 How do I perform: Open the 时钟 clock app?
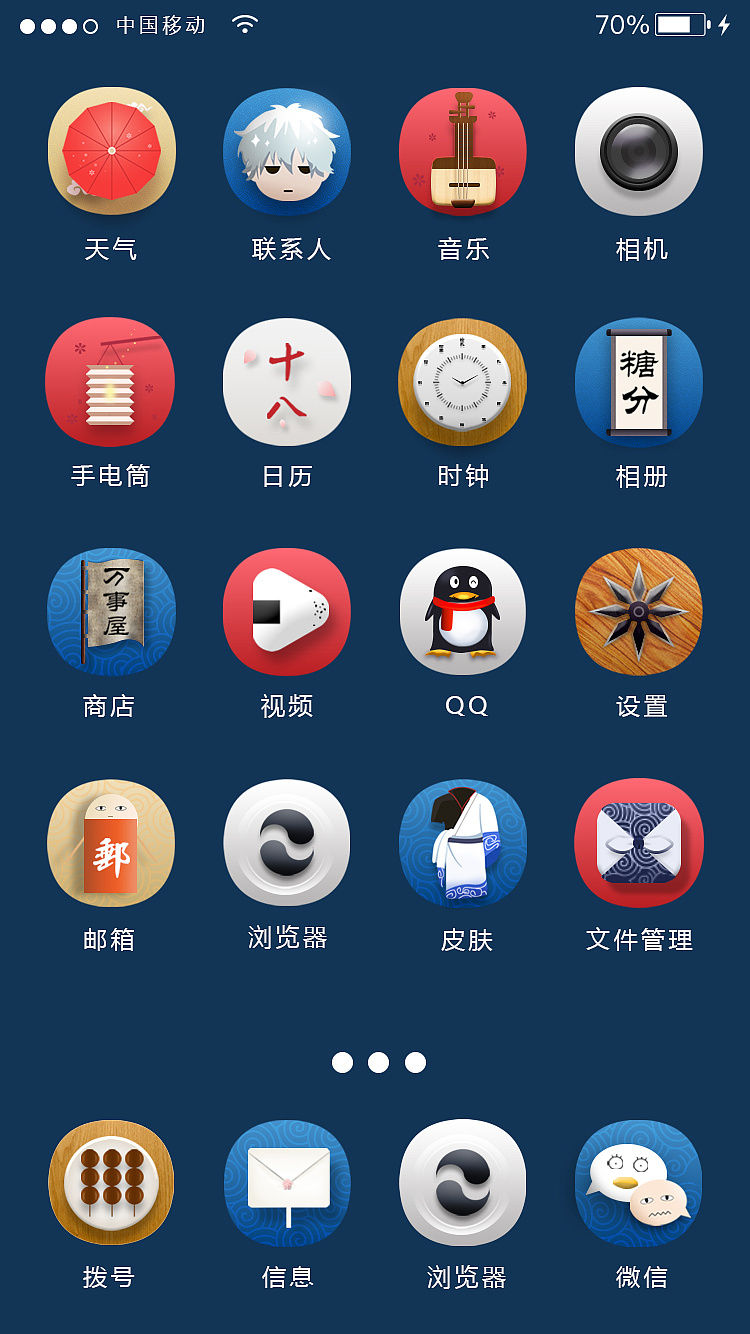[x=463, y=382]
